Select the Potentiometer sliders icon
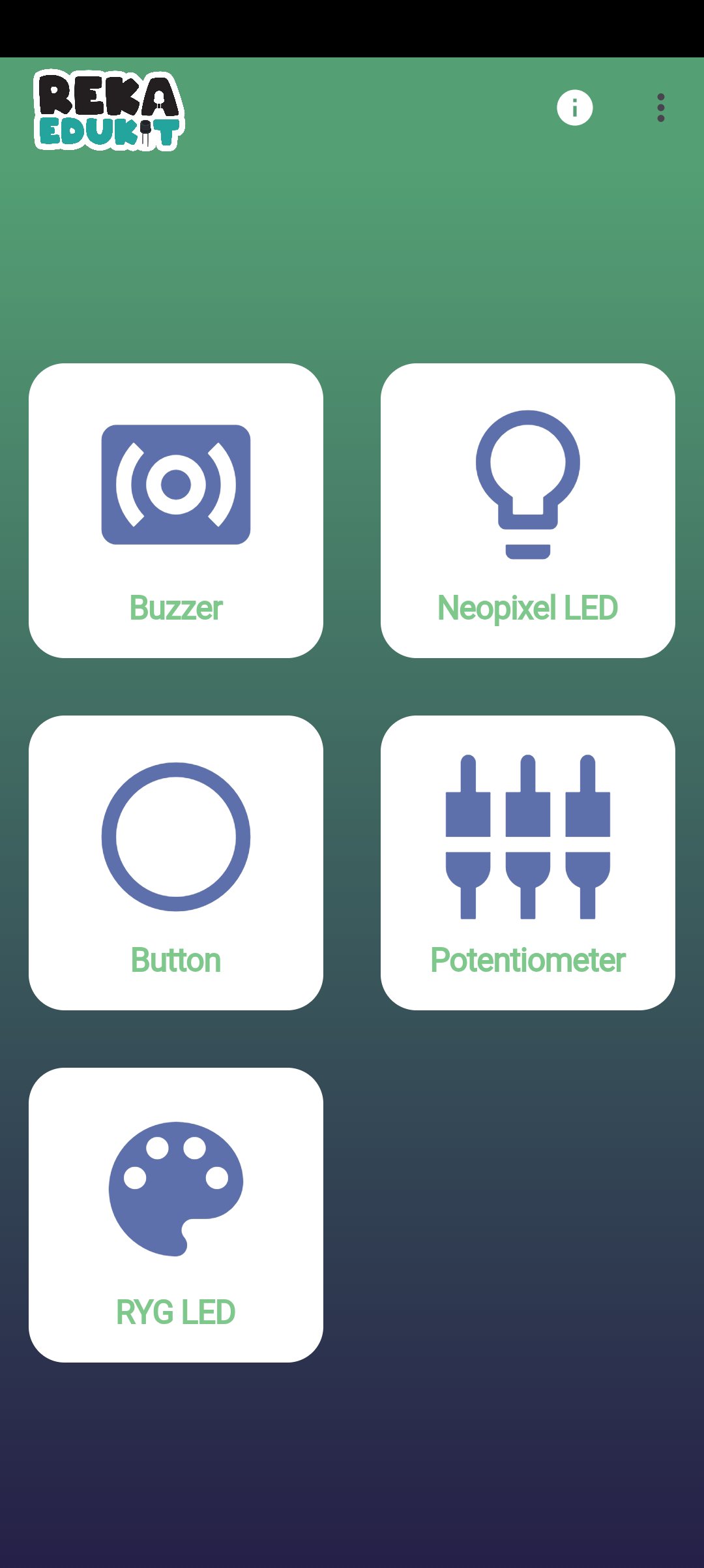704x1568 pixels. click(527, 837)
